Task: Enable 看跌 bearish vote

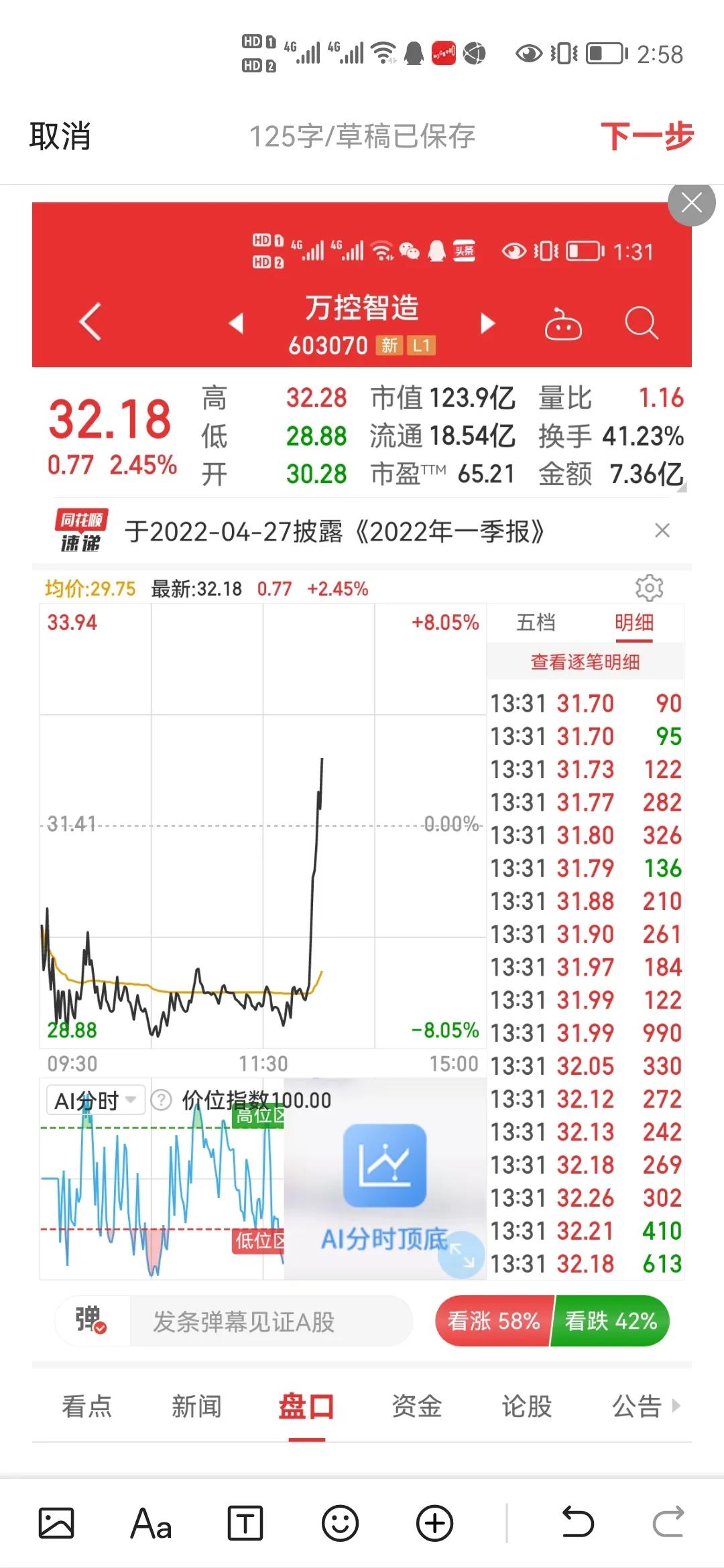Action: coord(613,1321)
